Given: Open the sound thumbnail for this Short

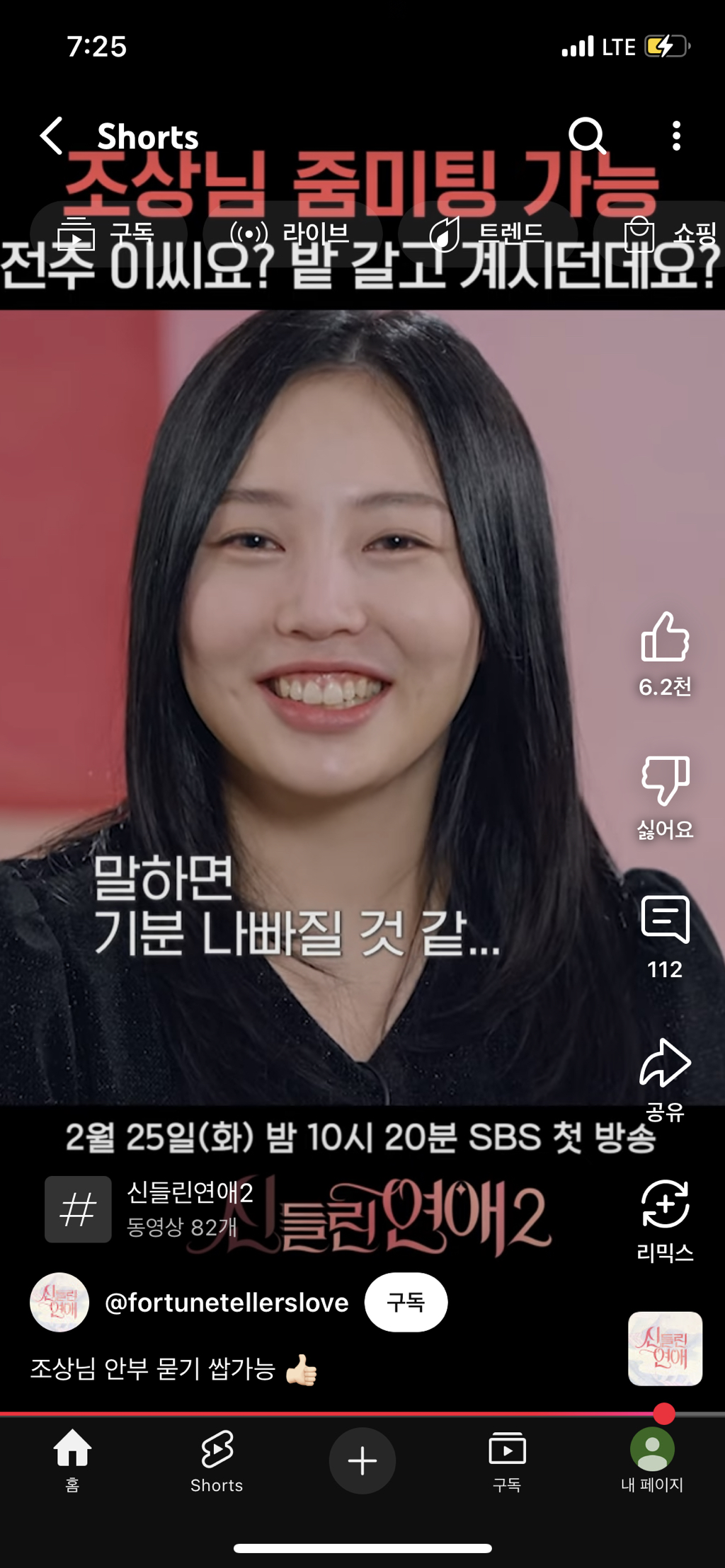Looking at the screenshot, I should point(665,1349).
